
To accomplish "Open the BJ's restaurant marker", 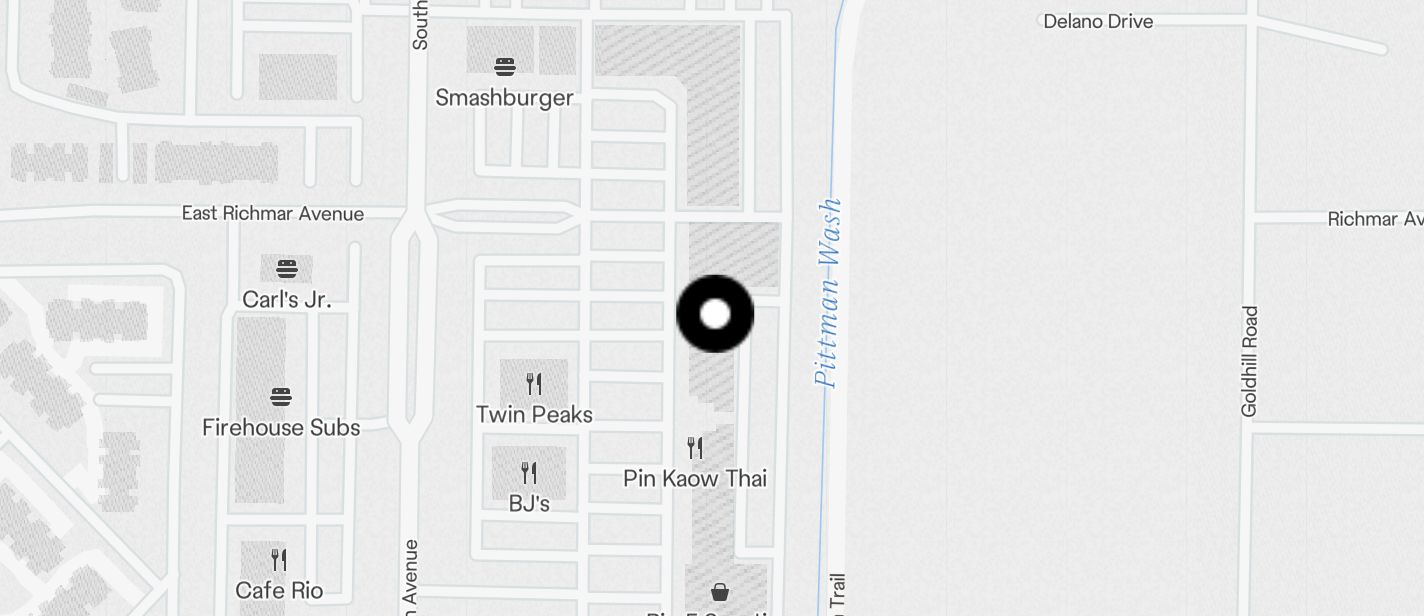I will pos(529,473).
